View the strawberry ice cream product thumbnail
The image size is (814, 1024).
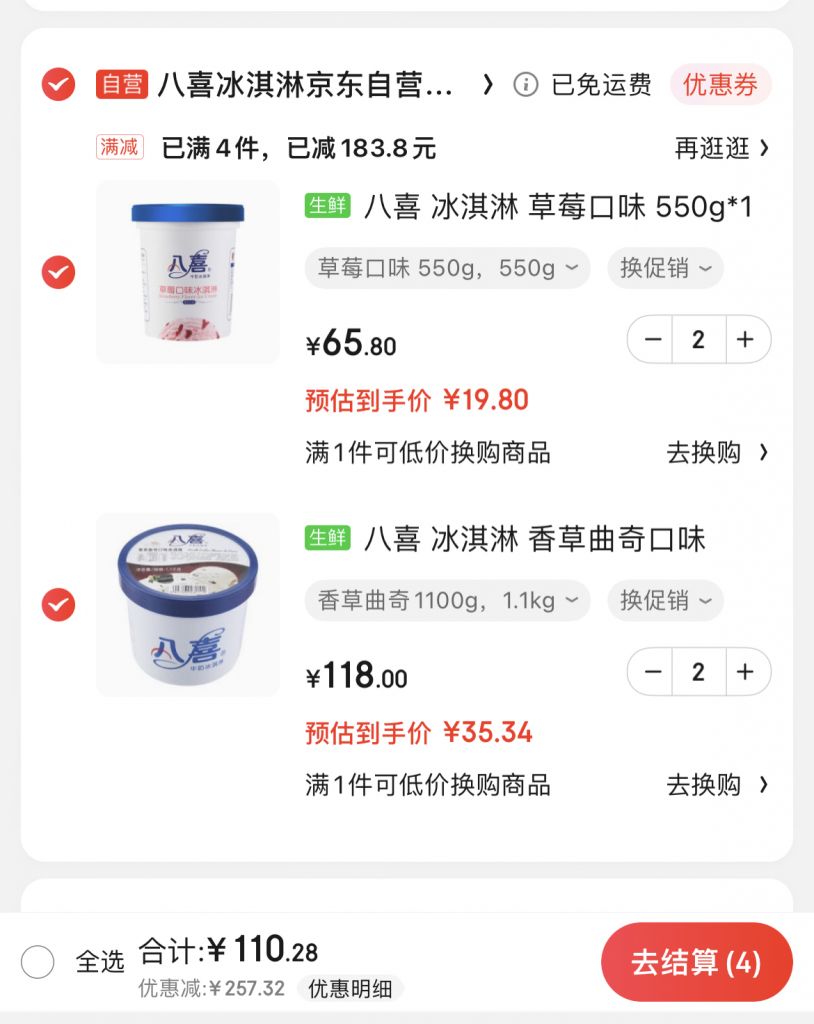tap(188, 270)
